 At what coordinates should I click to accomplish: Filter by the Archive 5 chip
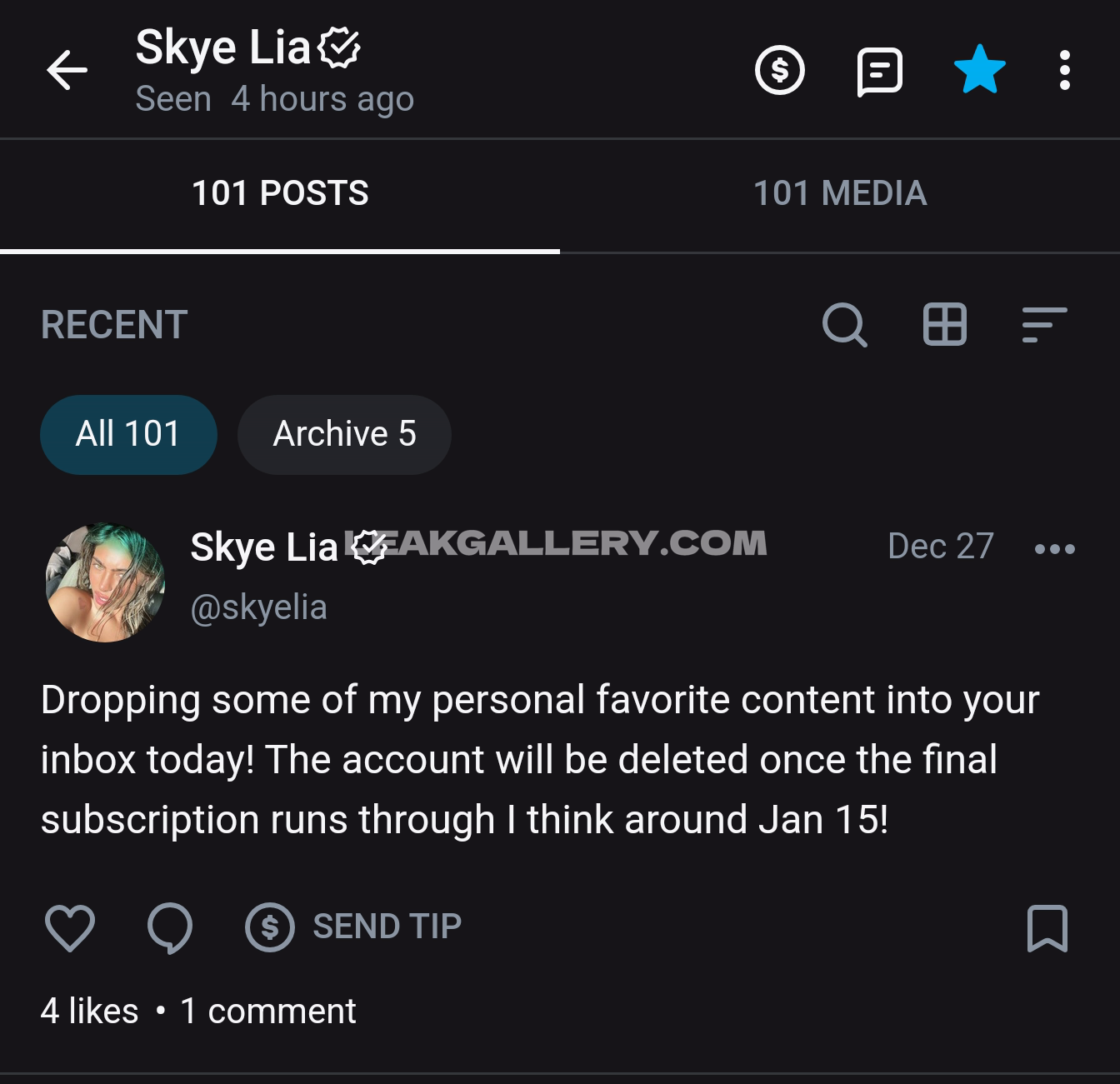click(344, 434)
